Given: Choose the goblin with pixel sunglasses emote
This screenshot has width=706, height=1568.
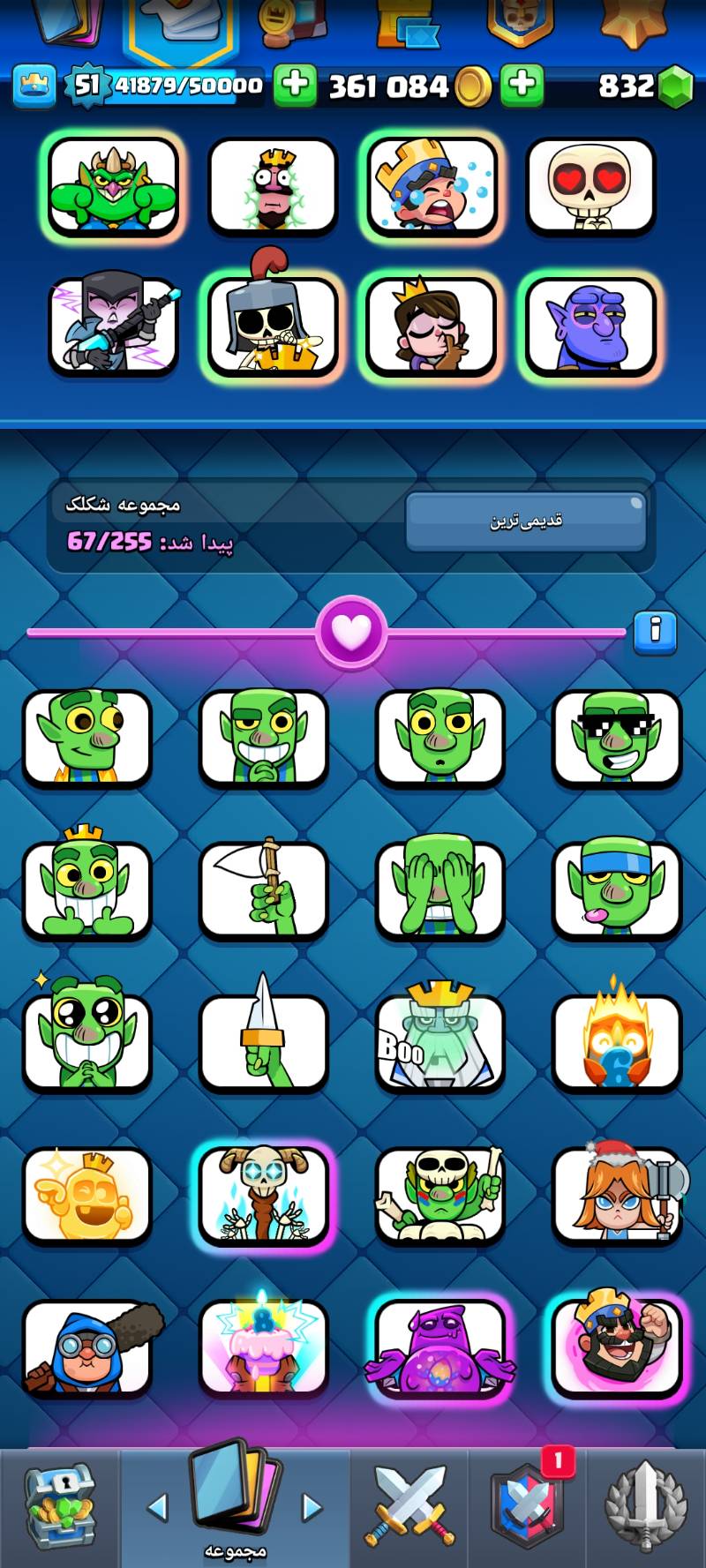Looking at the screenshot, I should (617, 739).
